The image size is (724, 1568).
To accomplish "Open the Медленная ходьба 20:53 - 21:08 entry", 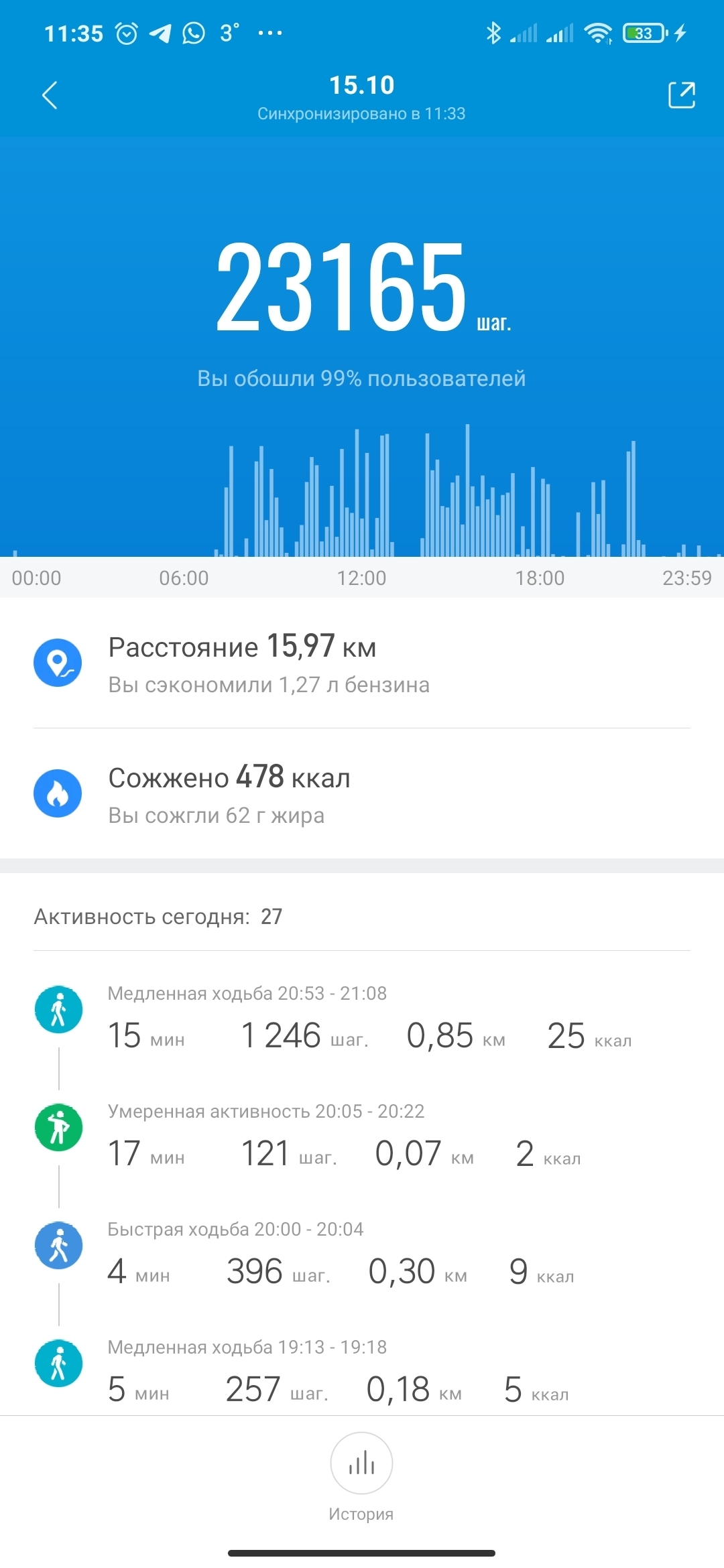I will [x=362, y=1019].
